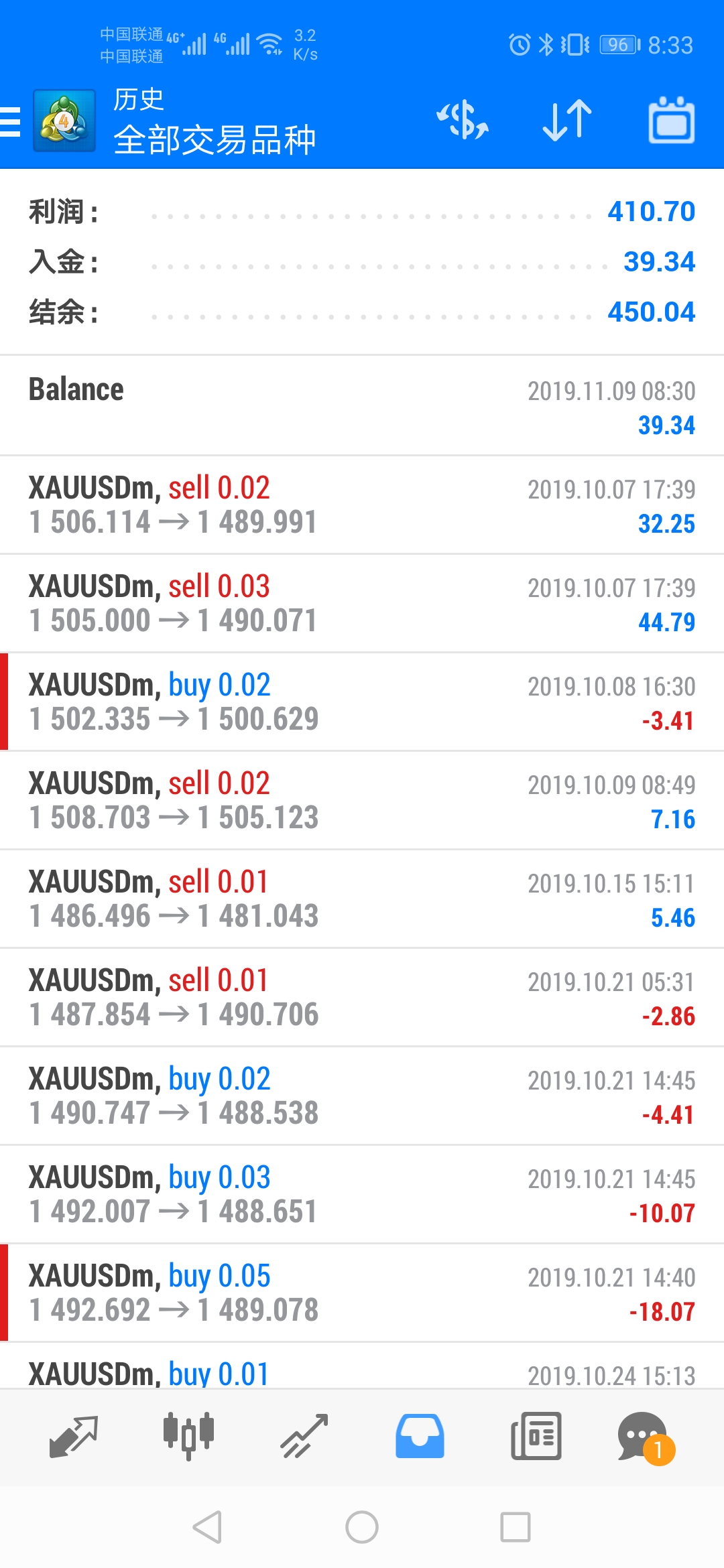
Task: Open the sell 0.01 trade with 5.46 profit
Action: (x=362, y=899)
